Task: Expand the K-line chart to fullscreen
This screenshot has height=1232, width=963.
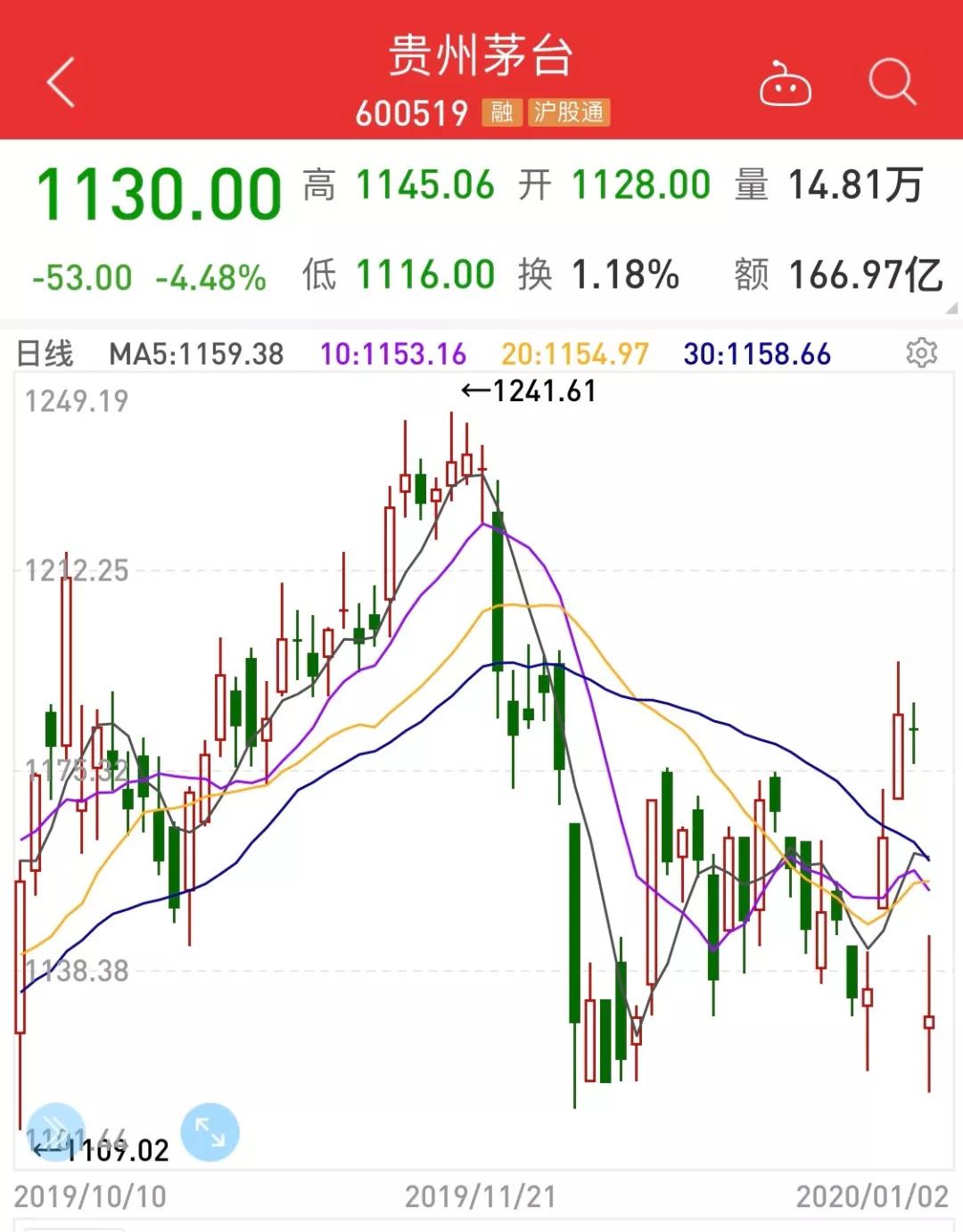Action: 210,1132
